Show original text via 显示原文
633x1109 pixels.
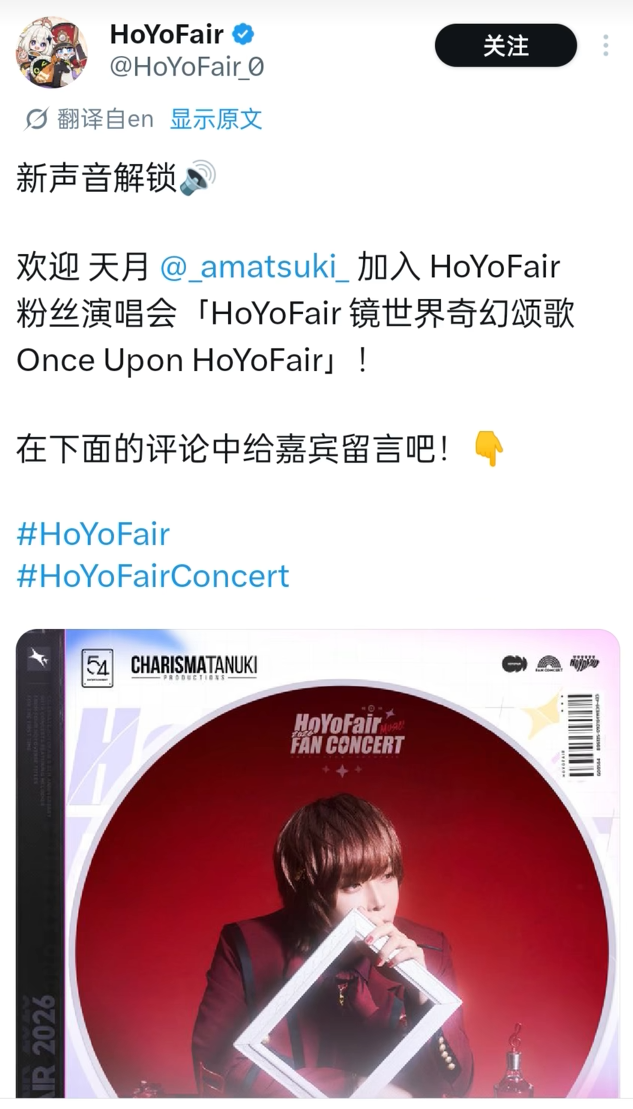pyautogui.click(x=216, y=119)
